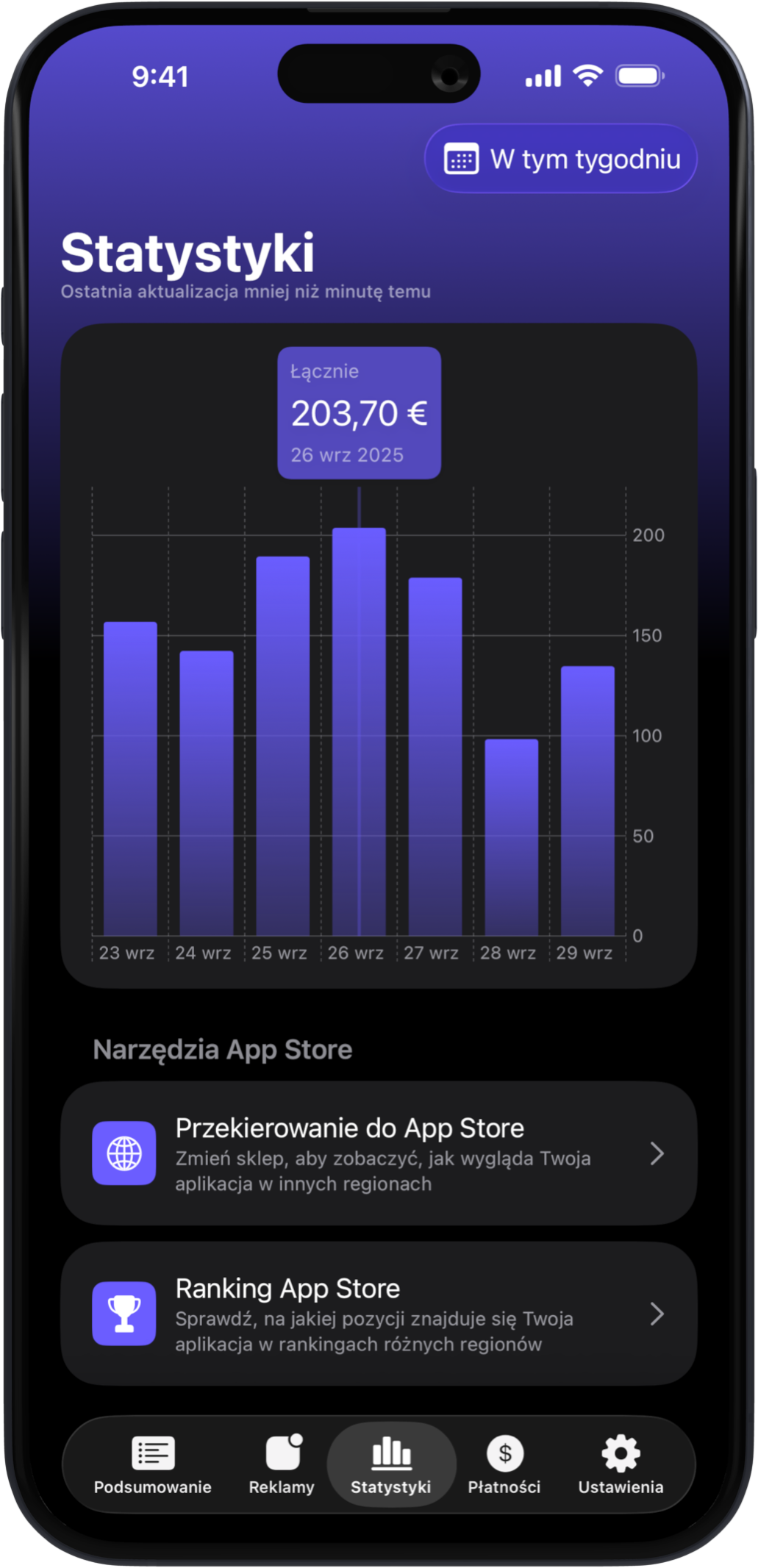Screen dimensions: 758x1568
Task: Open Przekierowanie do App Store
Action: pos(379,1153)
